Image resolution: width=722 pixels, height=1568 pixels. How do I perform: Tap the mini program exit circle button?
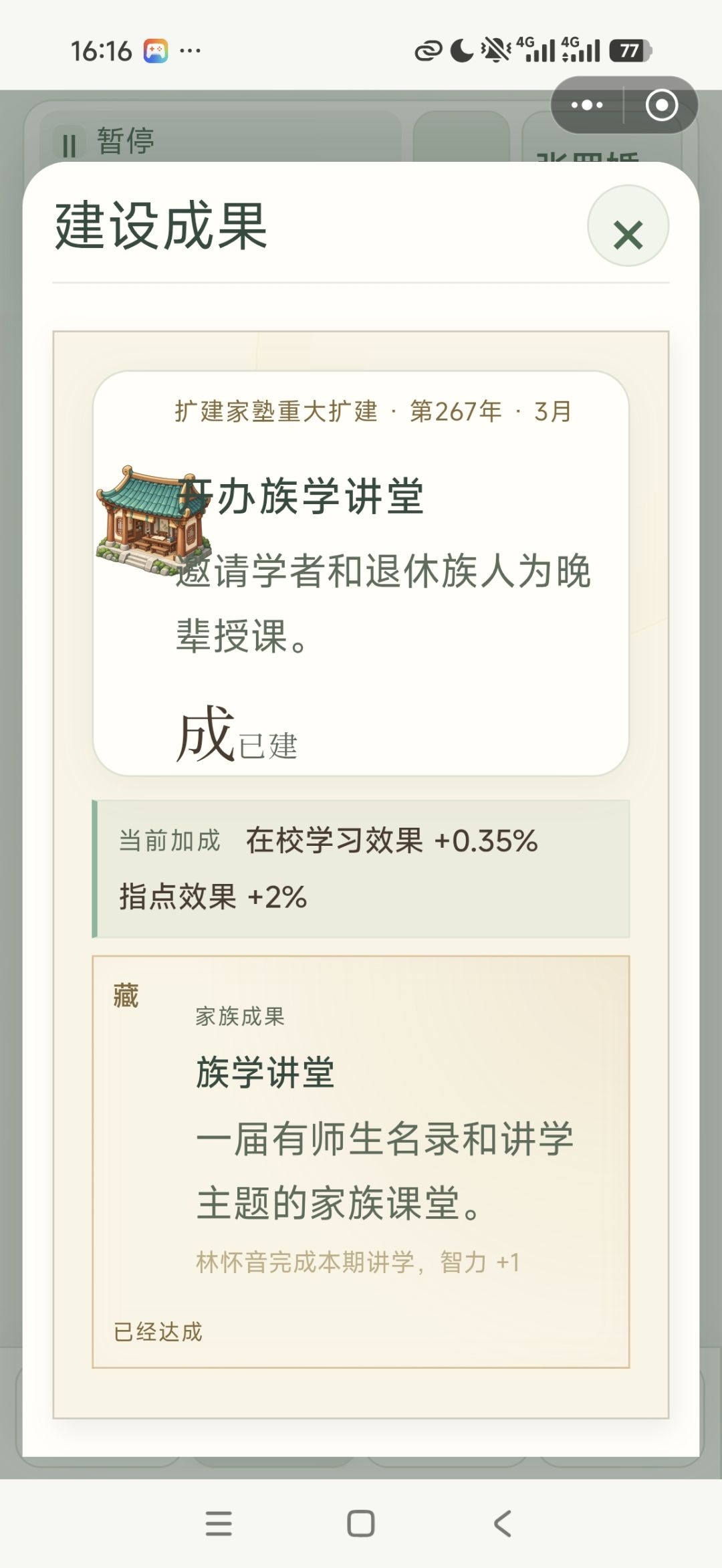pyautogui.click(x=661, y=105)
